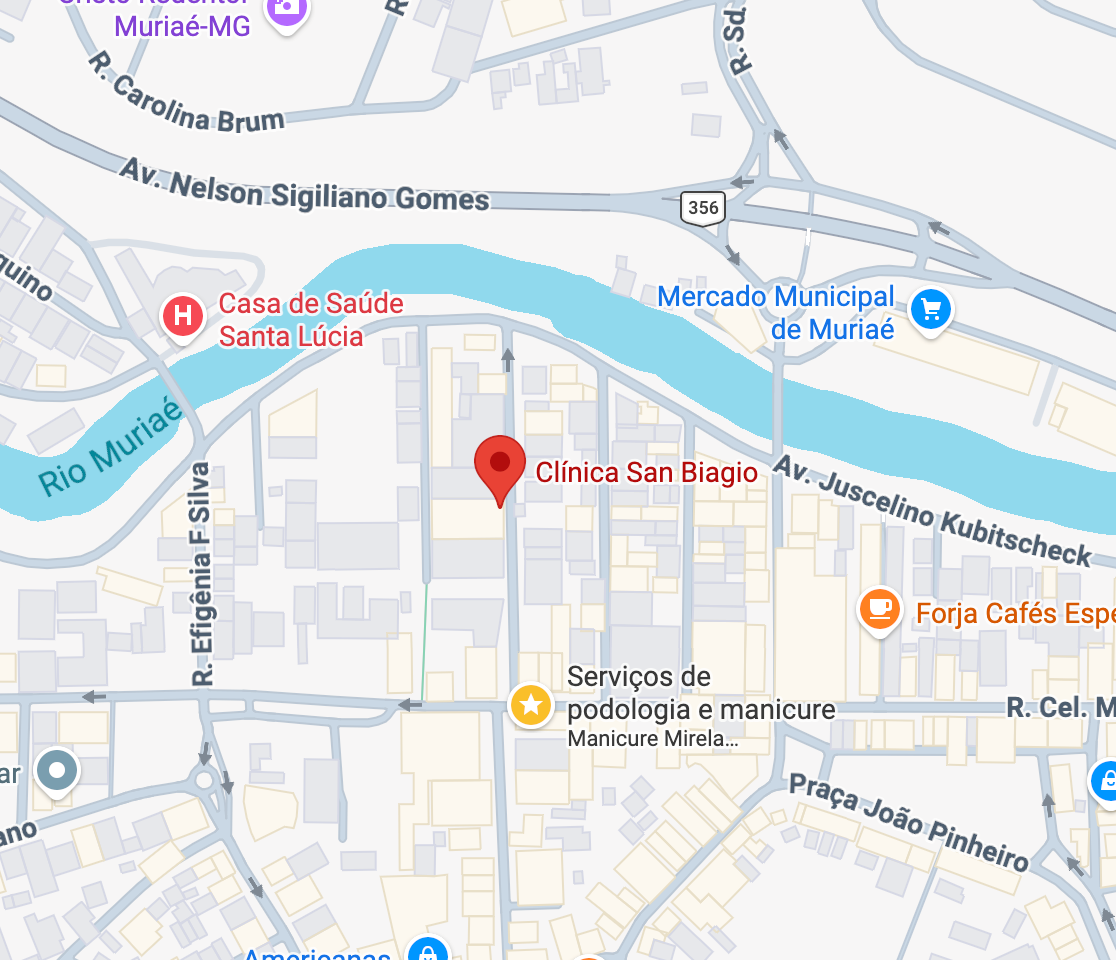Open the Forja Cafés coffee marker
The width and height of the screenshot is (1116, 960).
(880, 610)
